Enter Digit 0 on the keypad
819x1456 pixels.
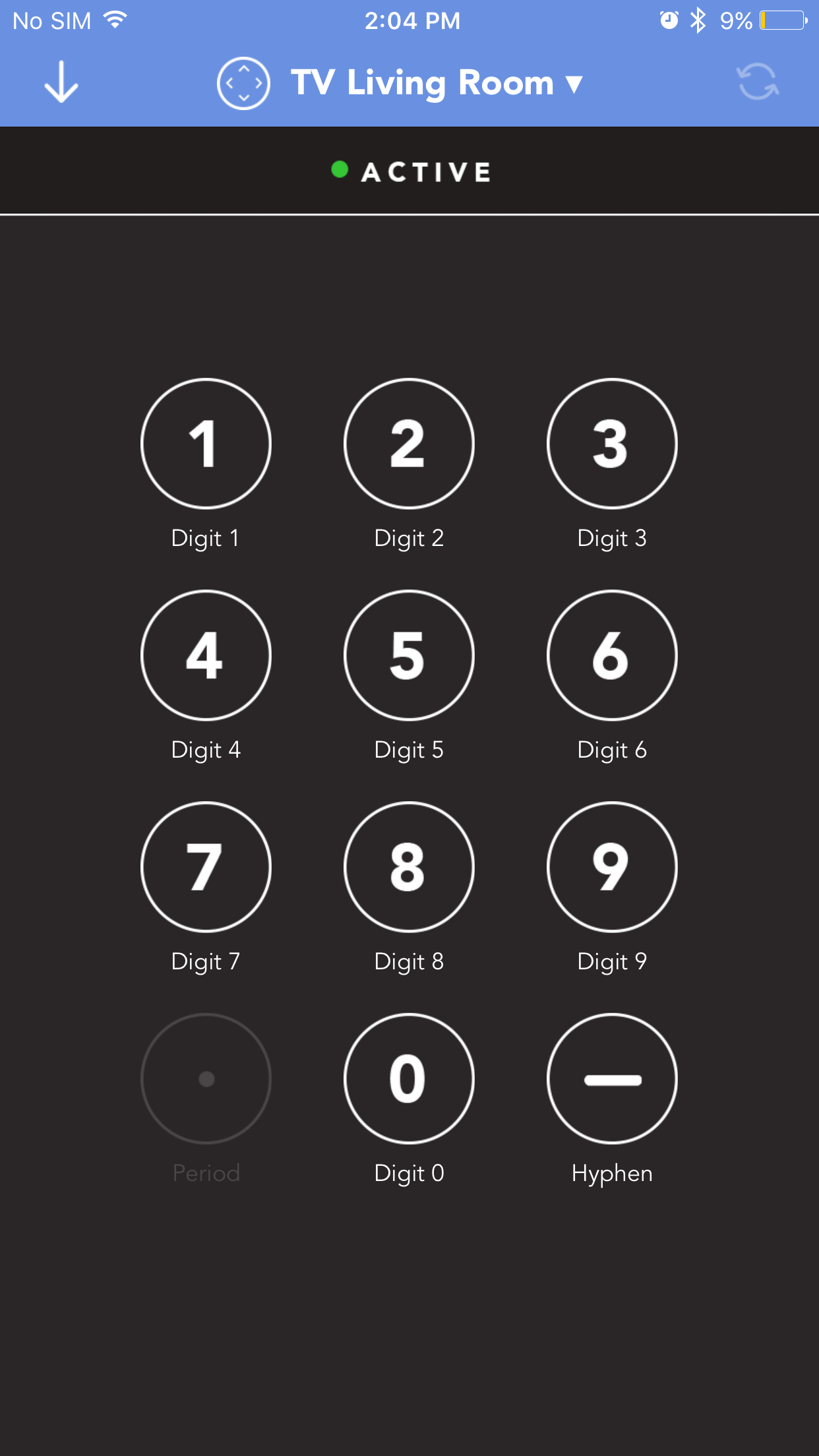[x=409, y=1079]
